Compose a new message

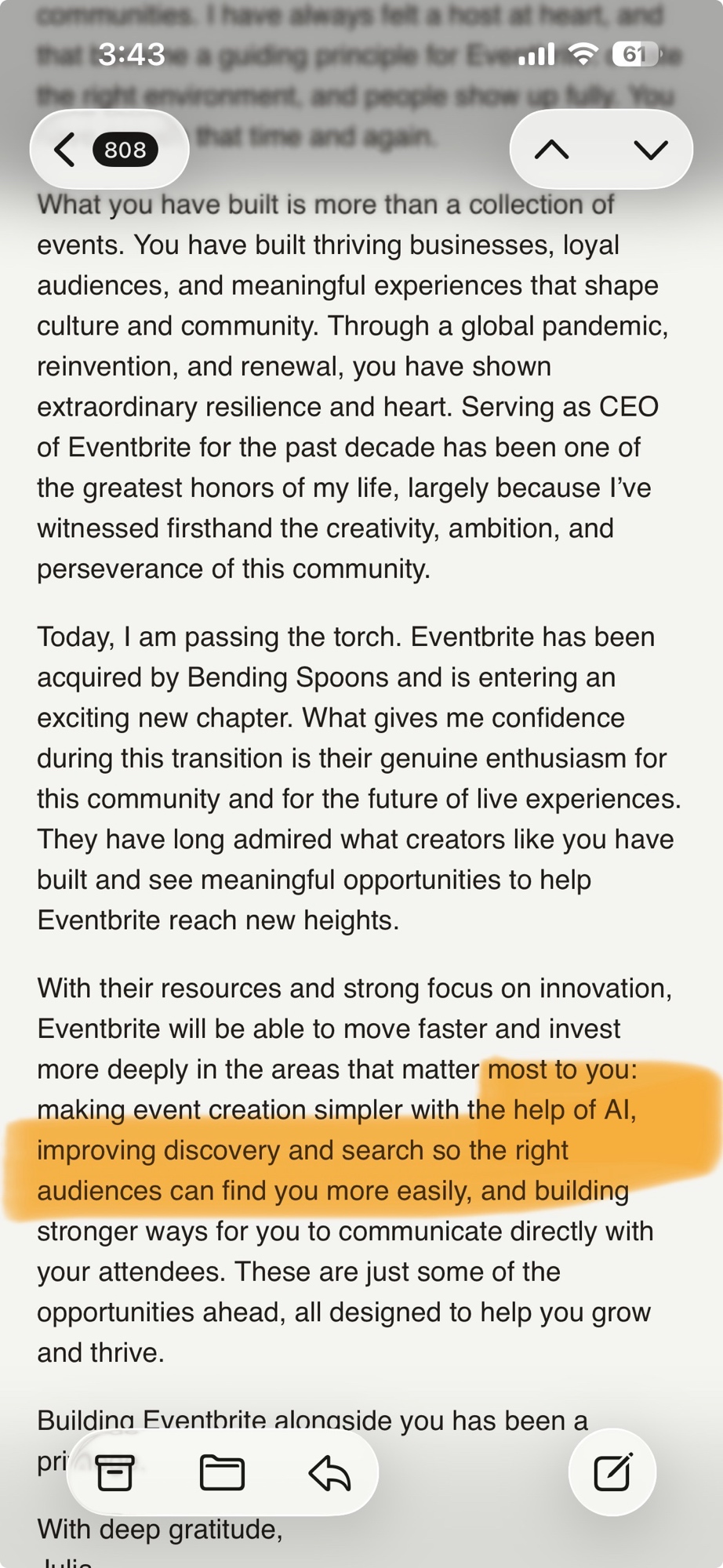point(612,1472)
